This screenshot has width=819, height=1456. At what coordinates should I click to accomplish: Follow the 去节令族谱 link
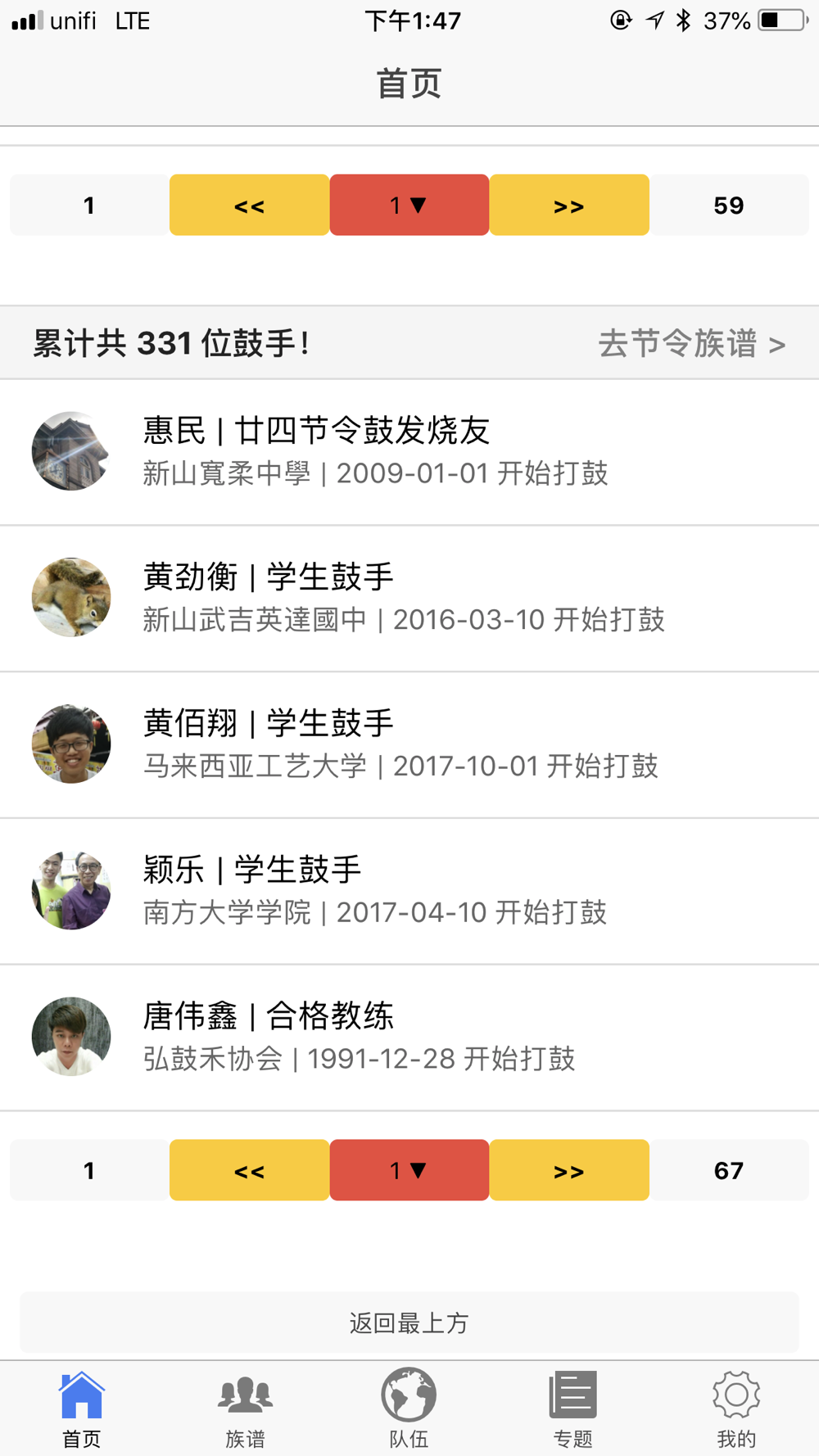point(691,344)
